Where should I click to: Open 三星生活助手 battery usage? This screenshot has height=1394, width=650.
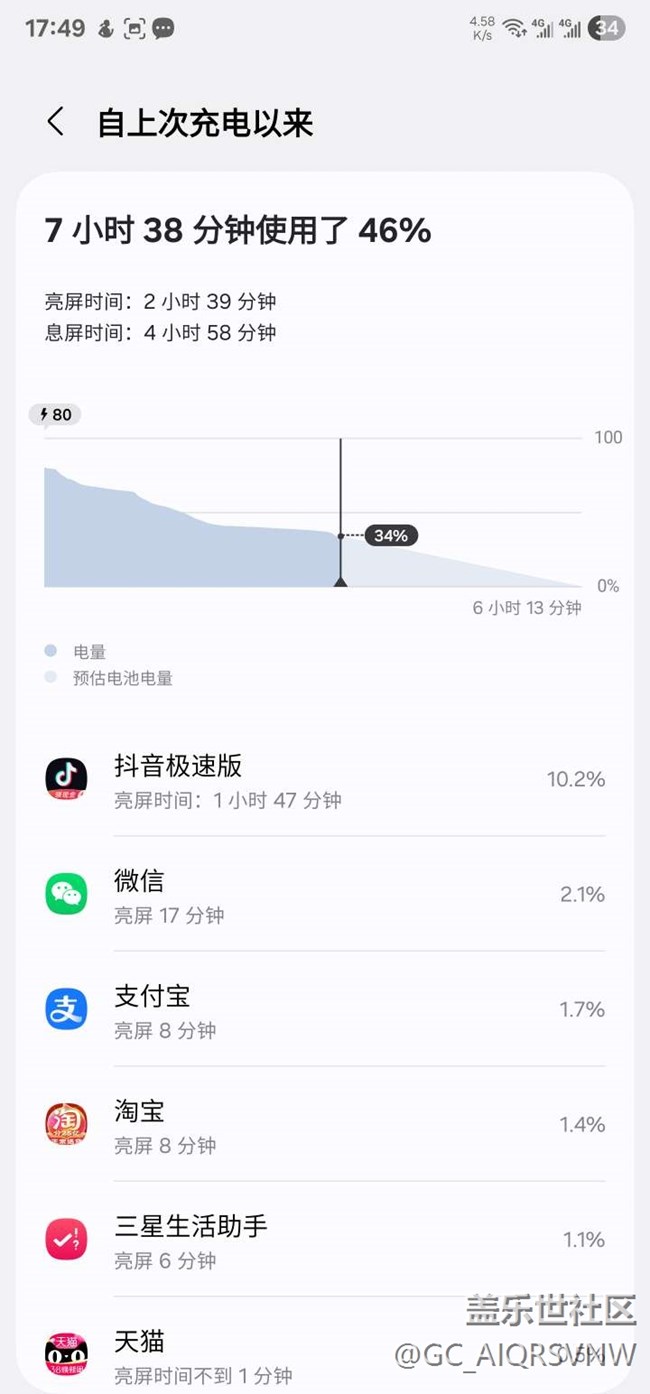(325, 1239)
